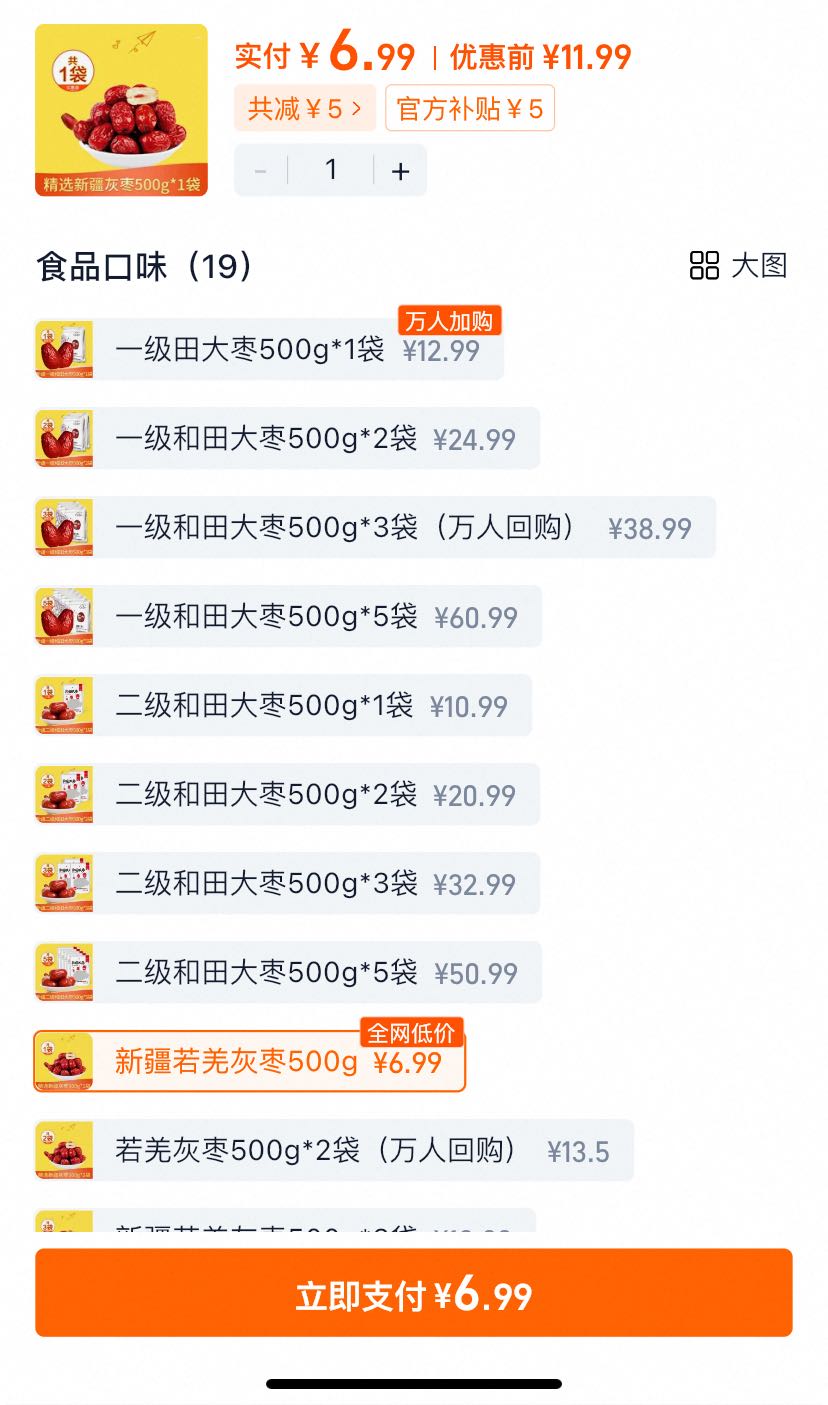The image size is (828, 1405).
Task: Choose 二级和田大枣500g*1袋 at ¥10.99
Action: [283, 706]
